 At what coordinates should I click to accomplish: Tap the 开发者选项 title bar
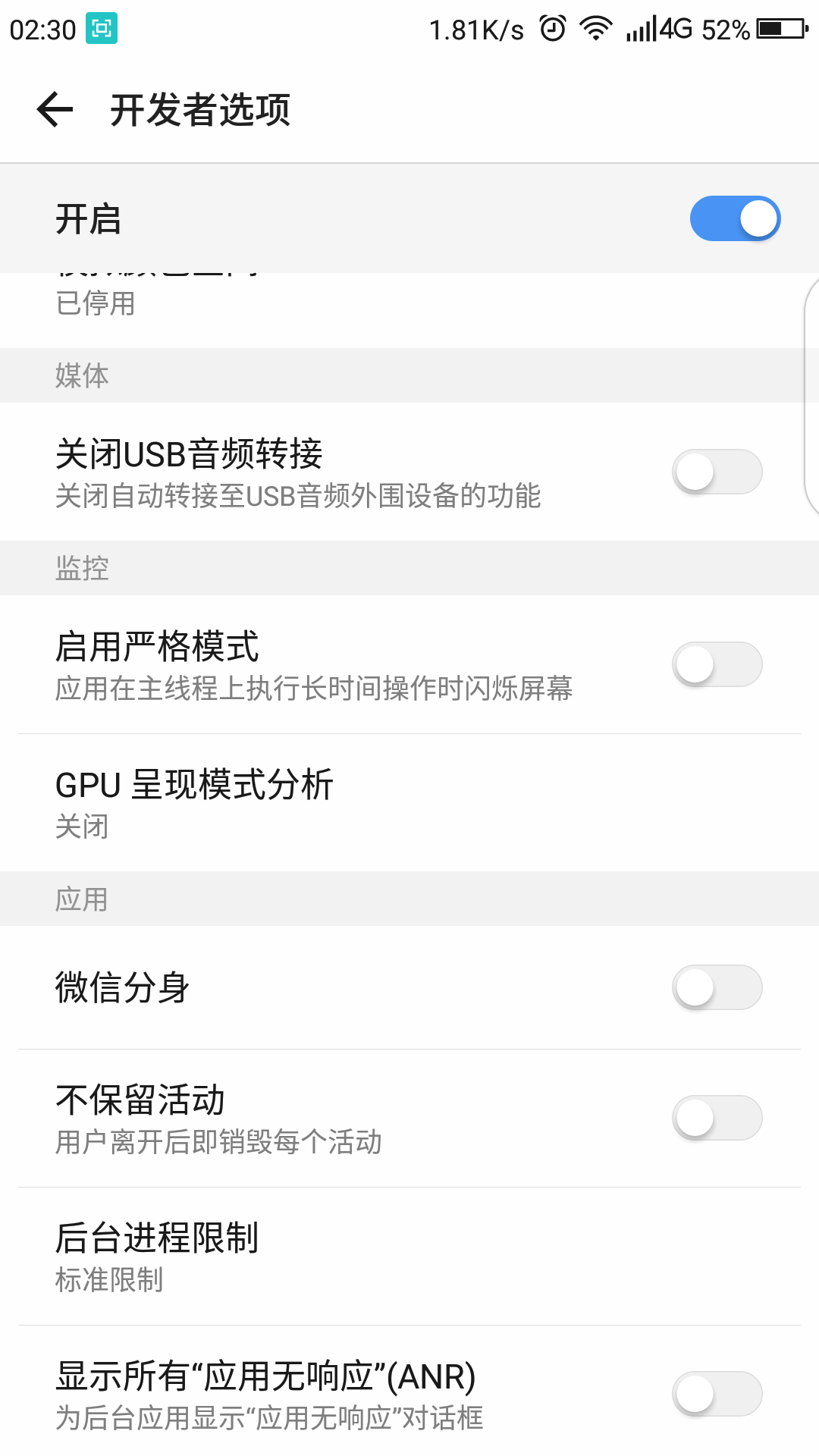201,110
